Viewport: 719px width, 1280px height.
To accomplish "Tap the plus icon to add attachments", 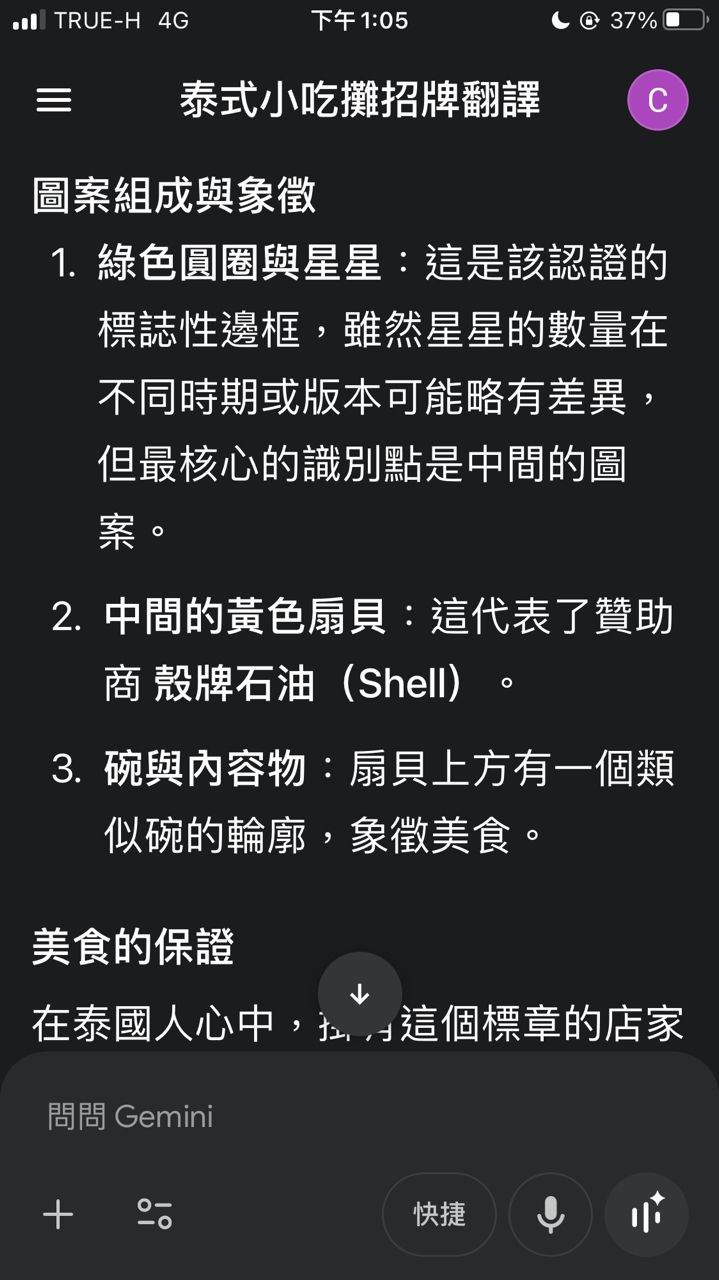I will tap(58, 1215).
